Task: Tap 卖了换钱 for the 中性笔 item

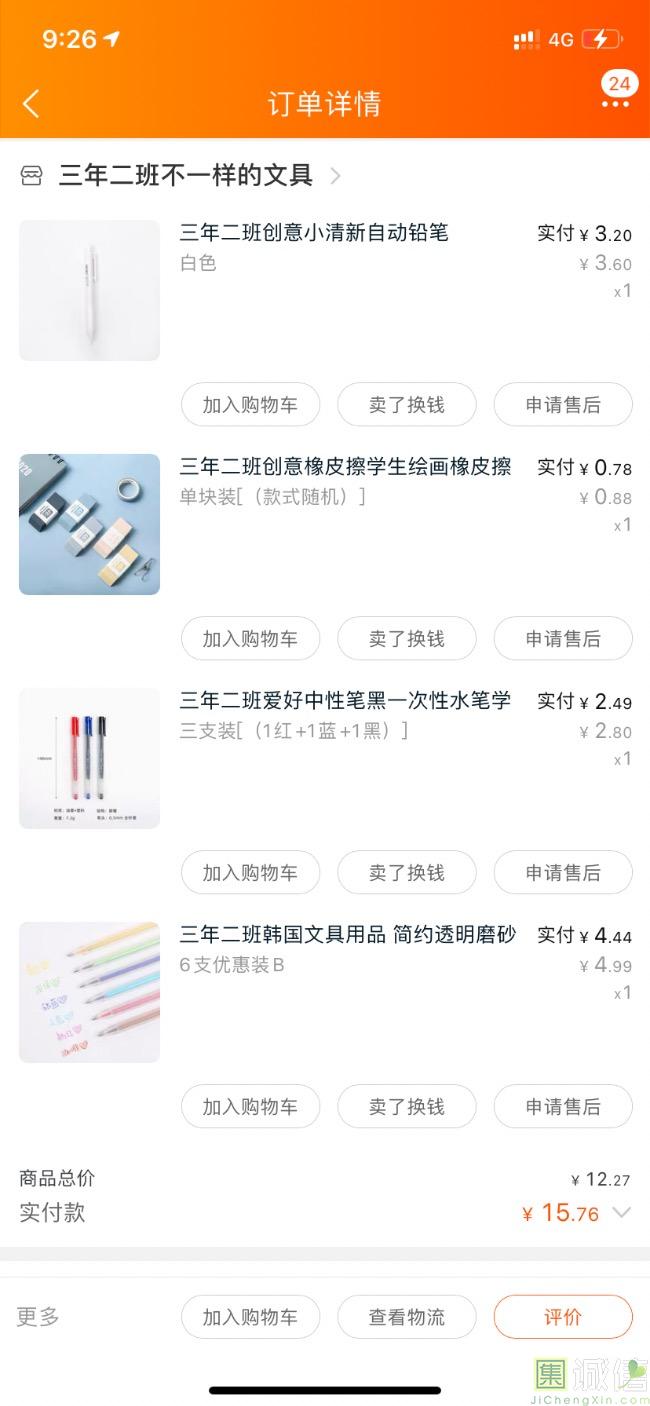Action: pos(406,873)
